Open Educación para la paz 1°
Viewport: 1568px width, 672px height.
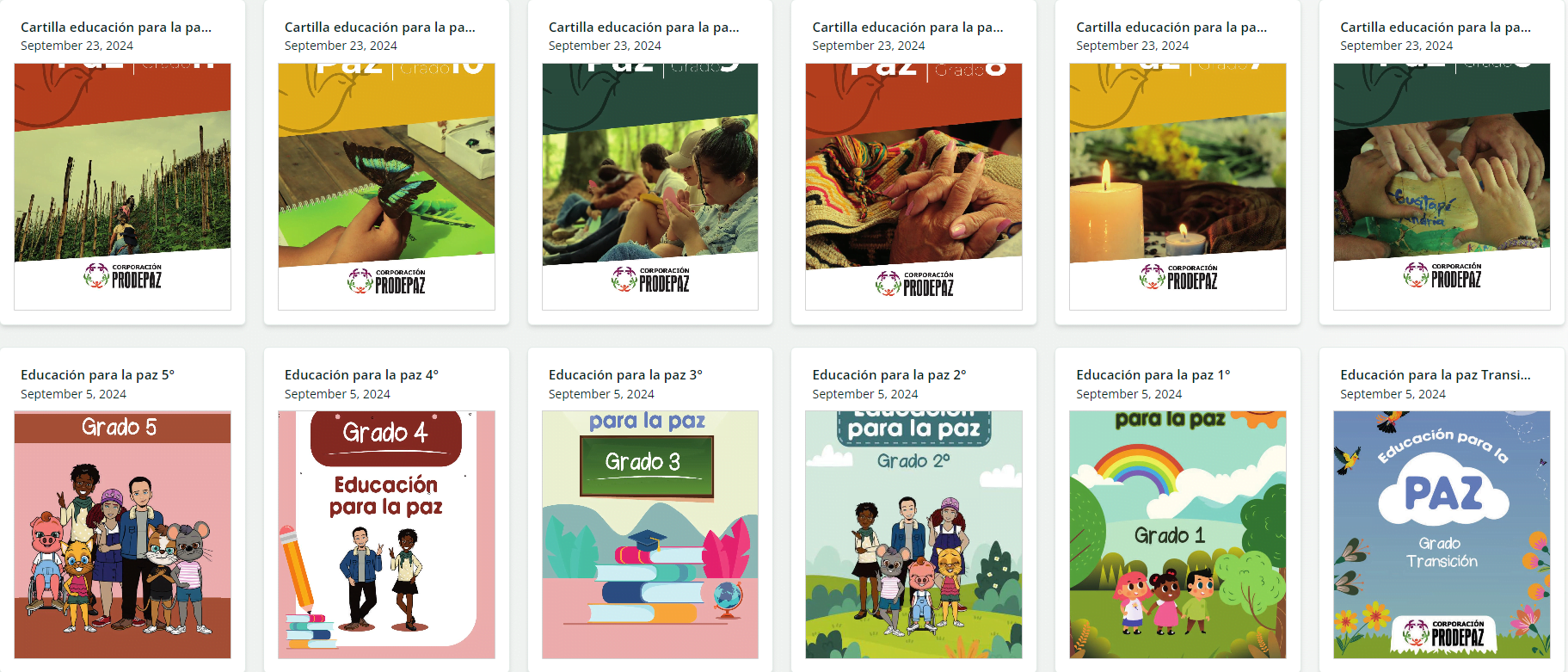(1178, 533)
